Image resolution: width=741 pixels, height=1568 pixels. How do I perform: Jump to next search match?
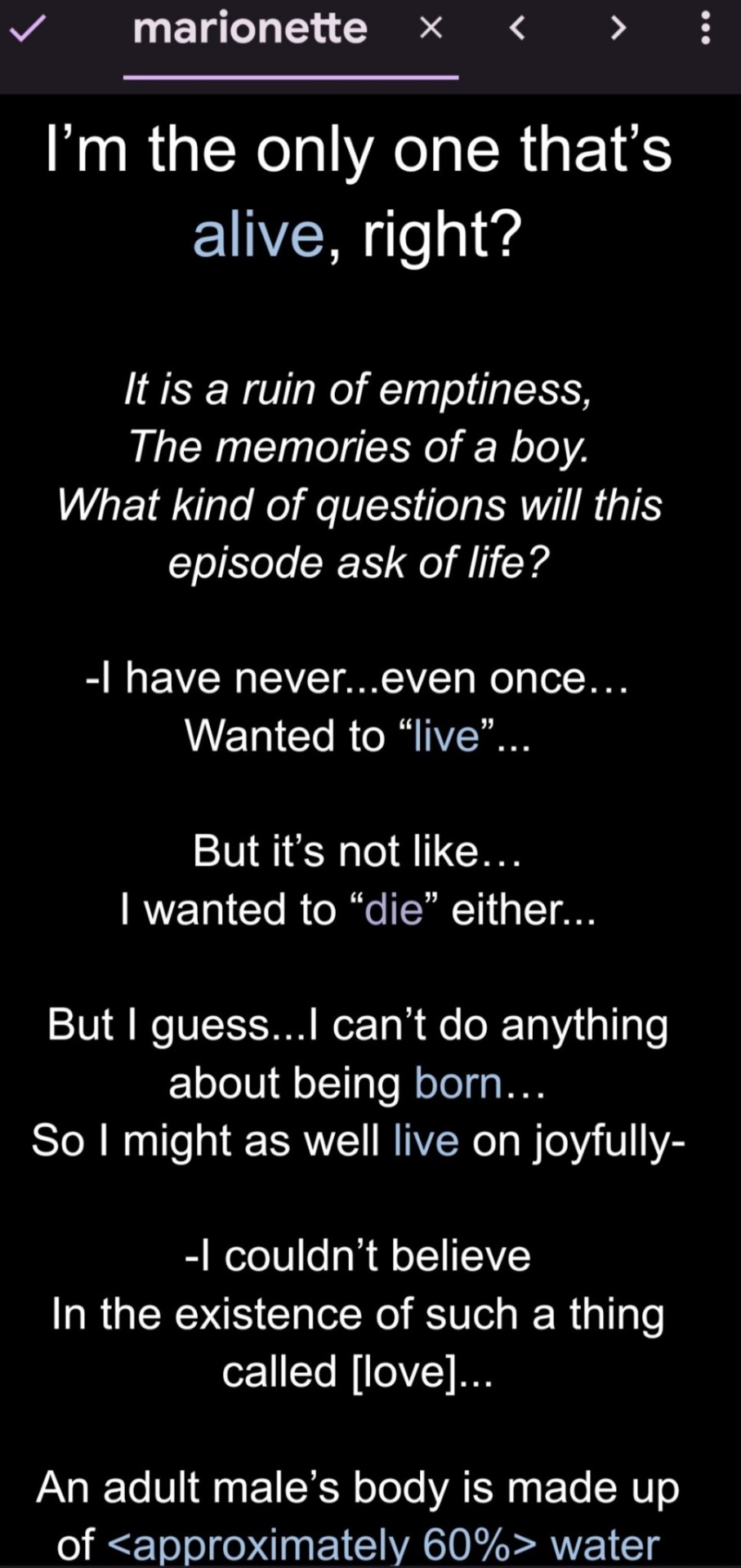pyautogui.click(x=618, y=29)
